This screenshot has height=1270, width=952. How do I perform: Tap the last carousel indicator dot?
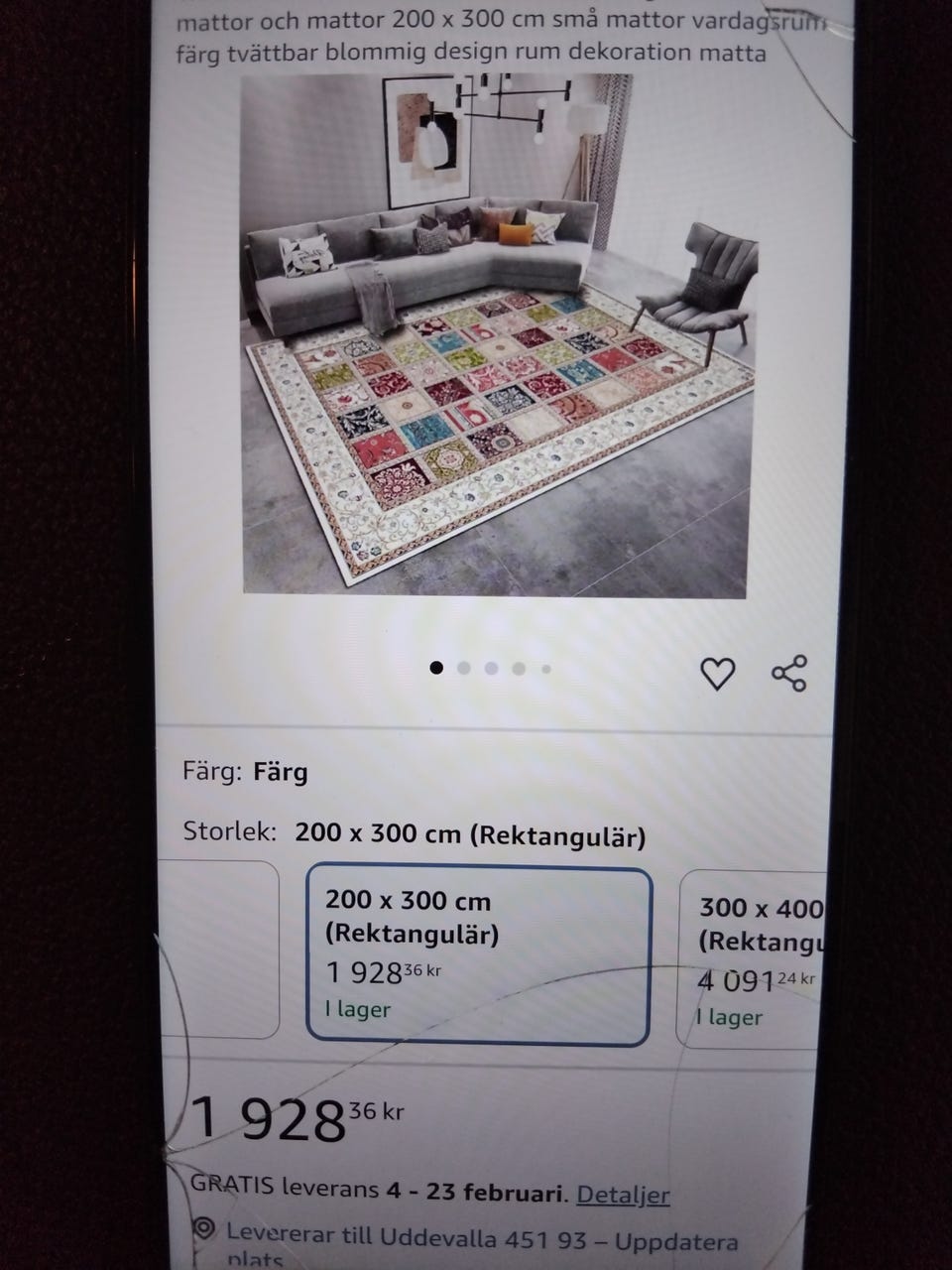tap(546, 669)
